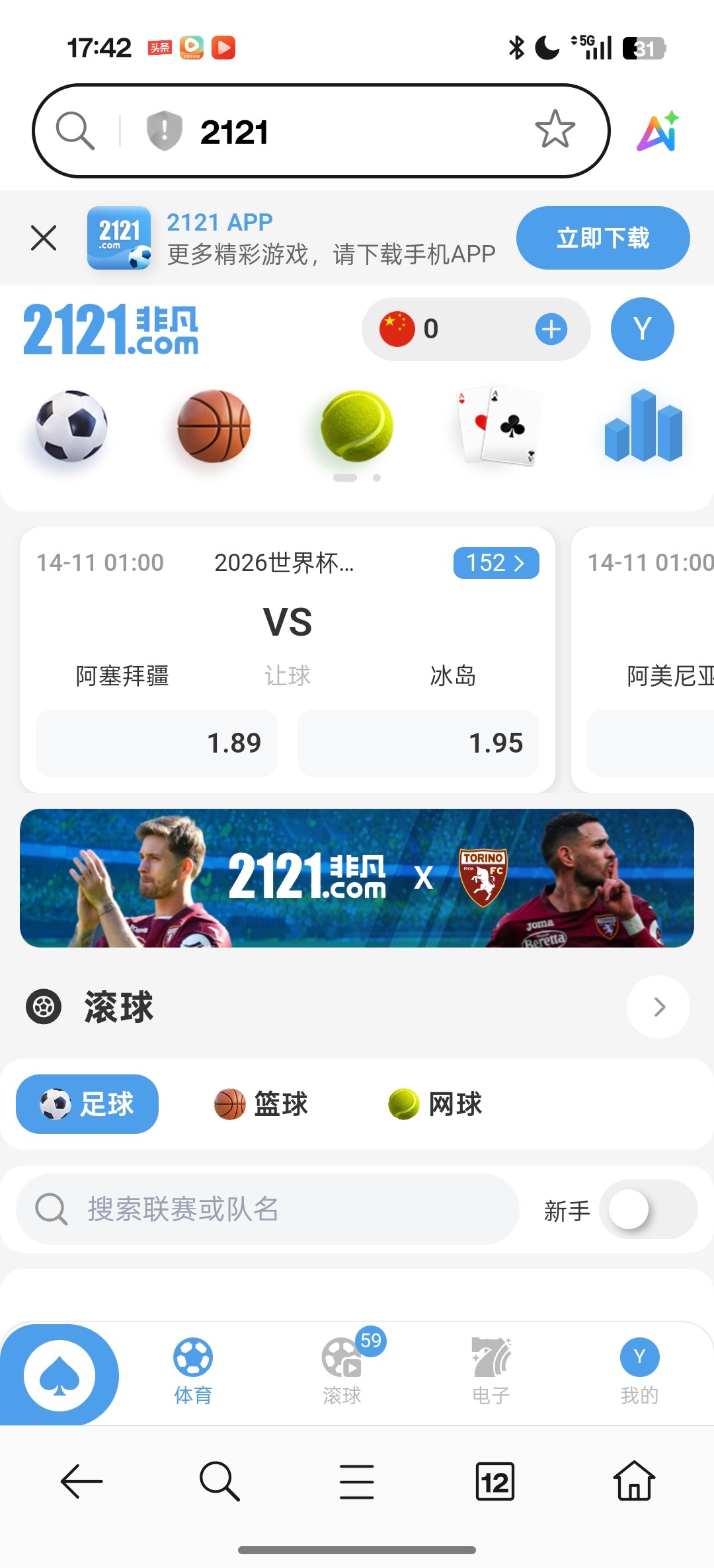The image size is (714, 1568).
Task: Add funds with the plus icon
Action: pos(551,329)
